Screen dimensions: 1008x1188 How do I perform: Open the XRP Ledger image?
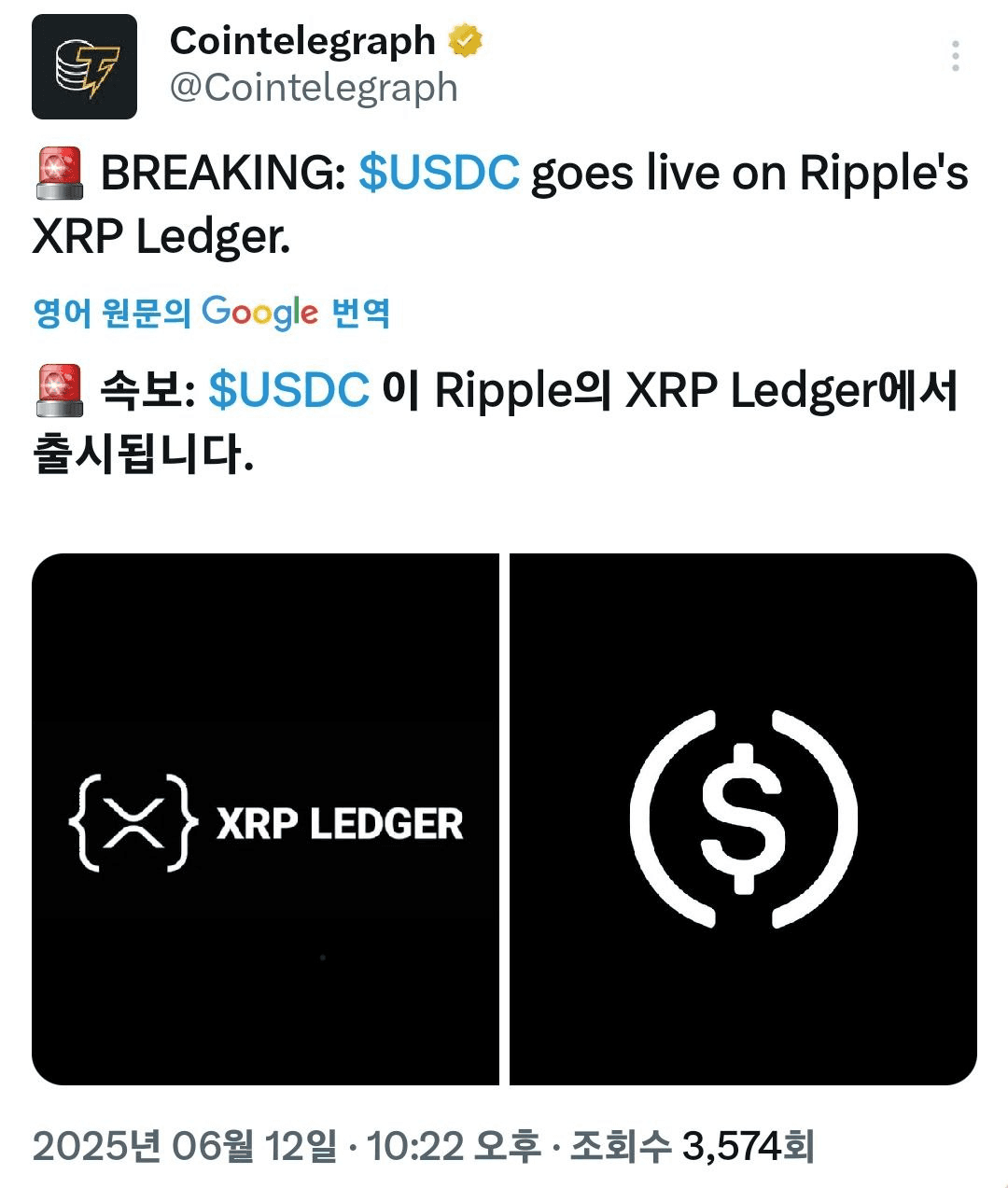pyautogui.click(x=266, y=819)
